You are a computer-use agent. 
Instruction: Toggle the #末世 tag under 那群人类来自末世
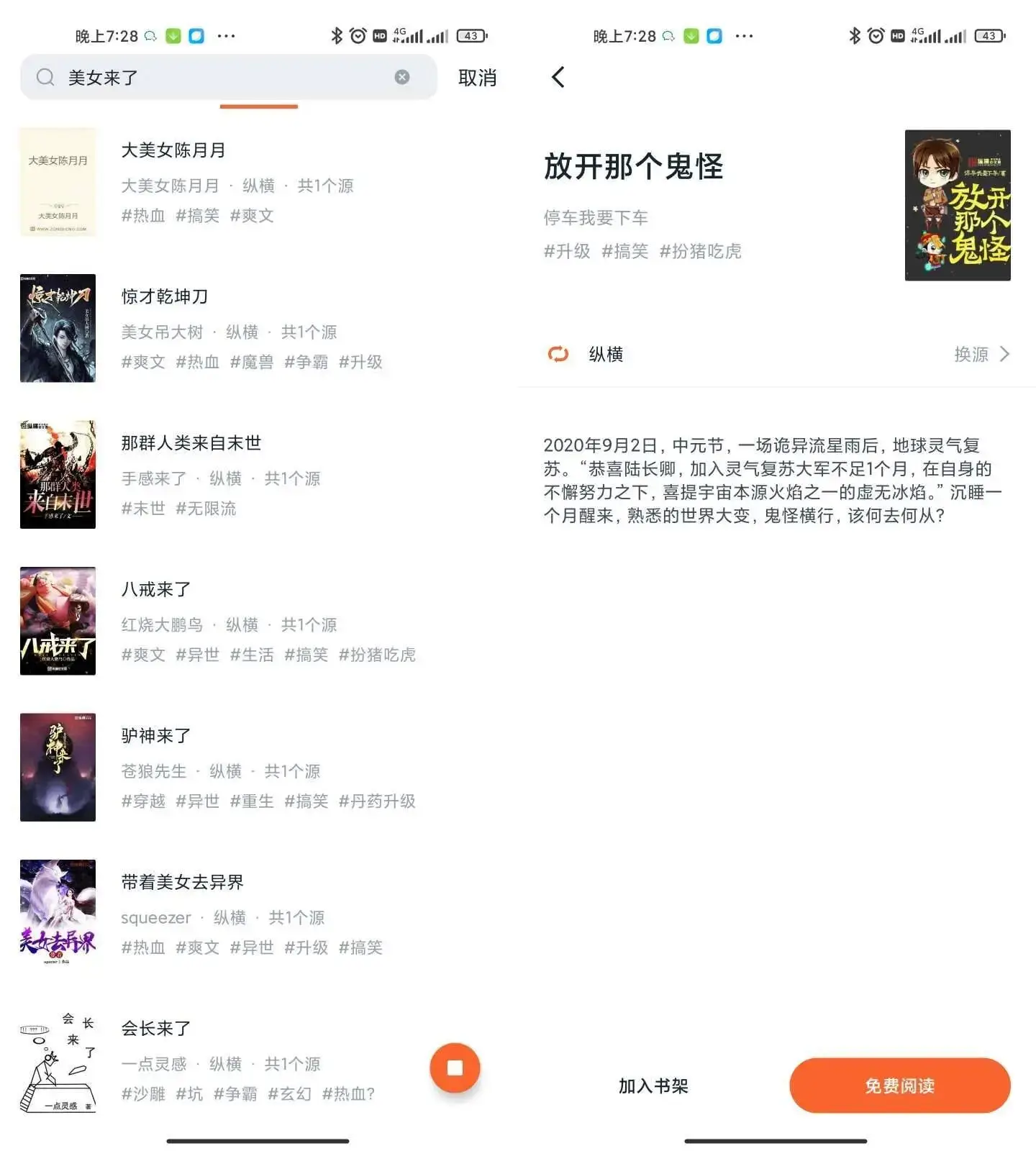tap(142, 509)
